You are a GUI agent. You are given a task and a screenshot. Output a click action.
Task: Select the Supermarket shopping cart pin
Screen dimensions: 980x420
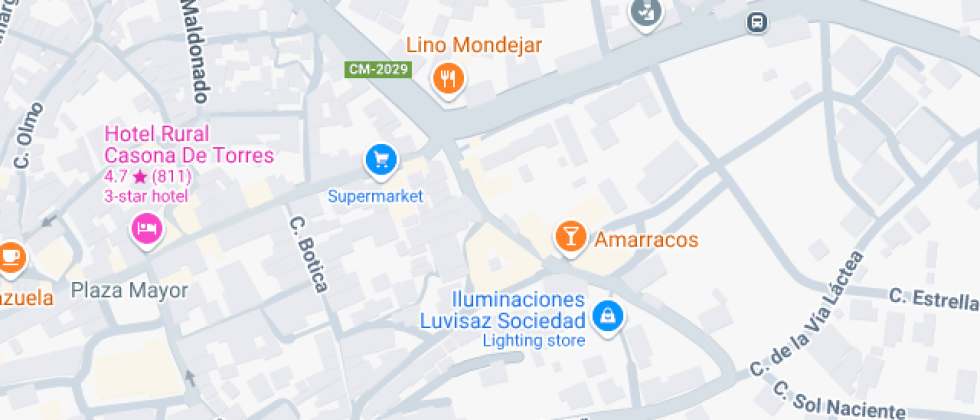pos(380,159)
